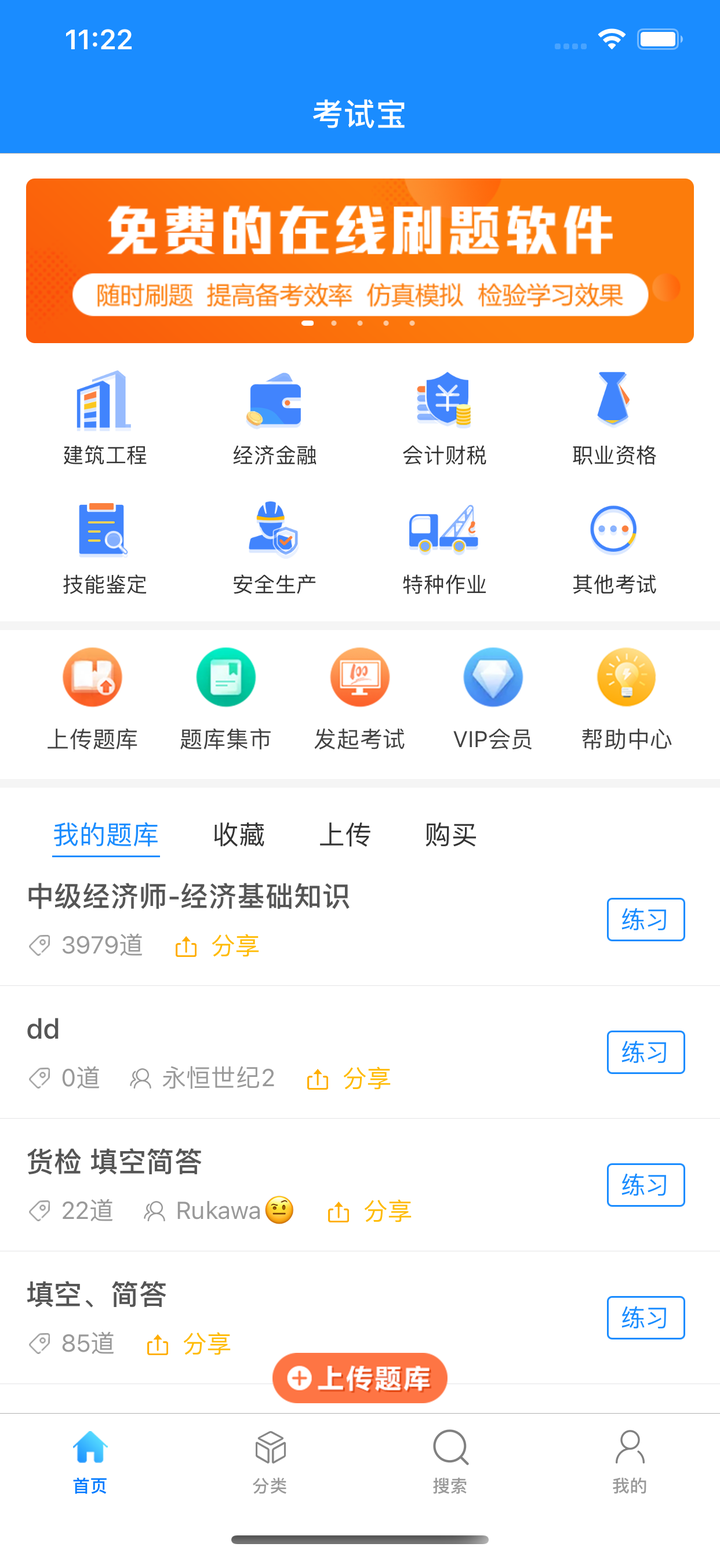This screenshot has height=1558, width=720.
Task: Tap 练习 for the dd question bank
Action: pyautogui.click(x=646, y=1052)
